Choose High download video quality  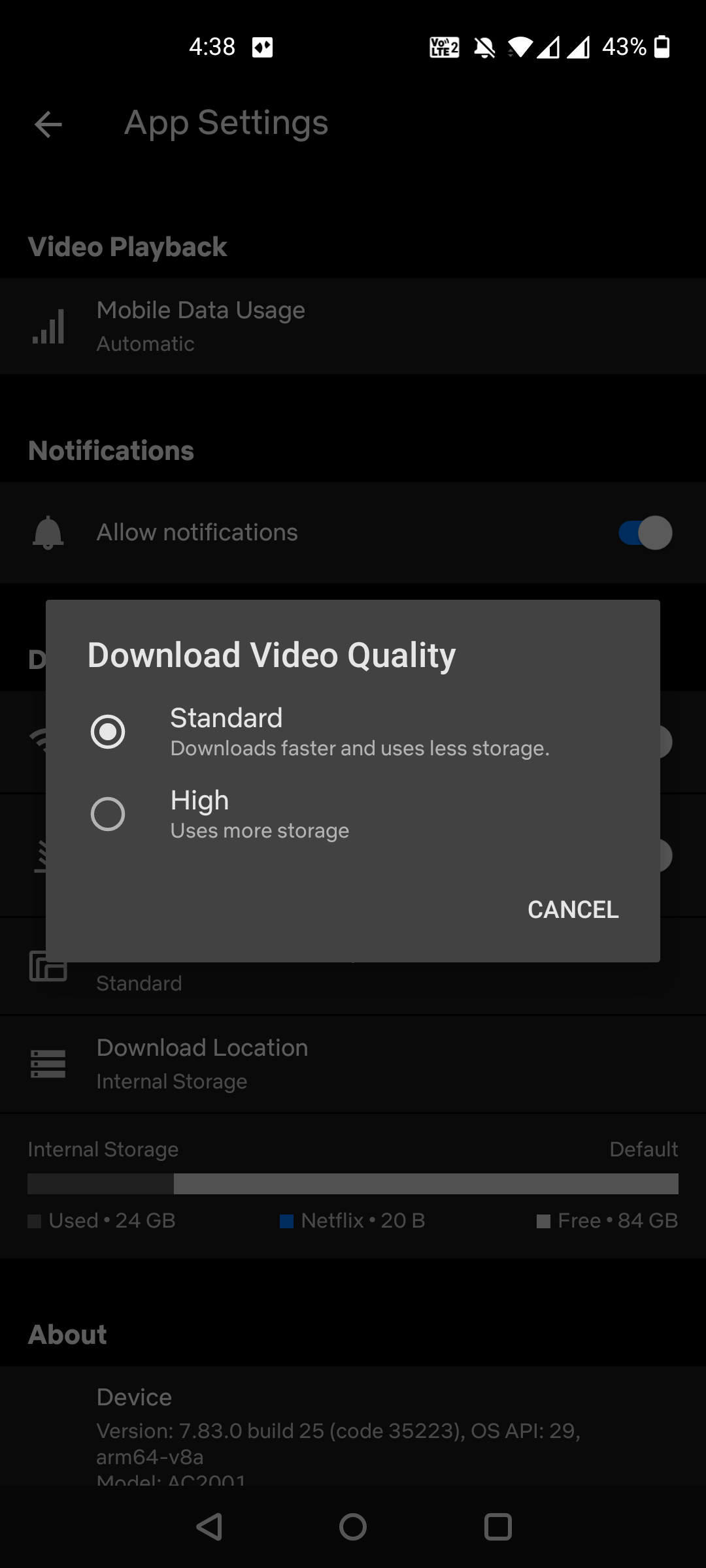coord(108,813)
